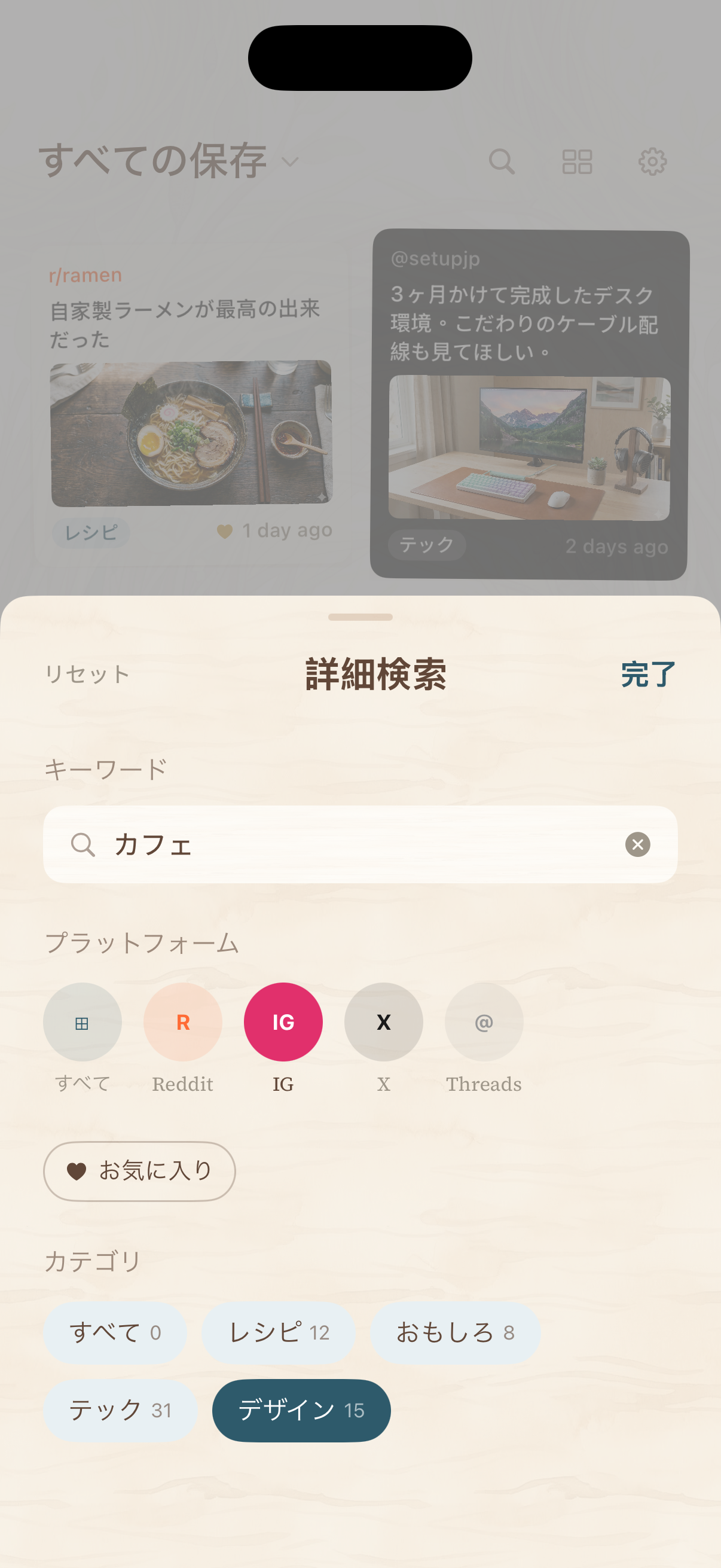Clear the keyword with the X button

tap(637, 844)
